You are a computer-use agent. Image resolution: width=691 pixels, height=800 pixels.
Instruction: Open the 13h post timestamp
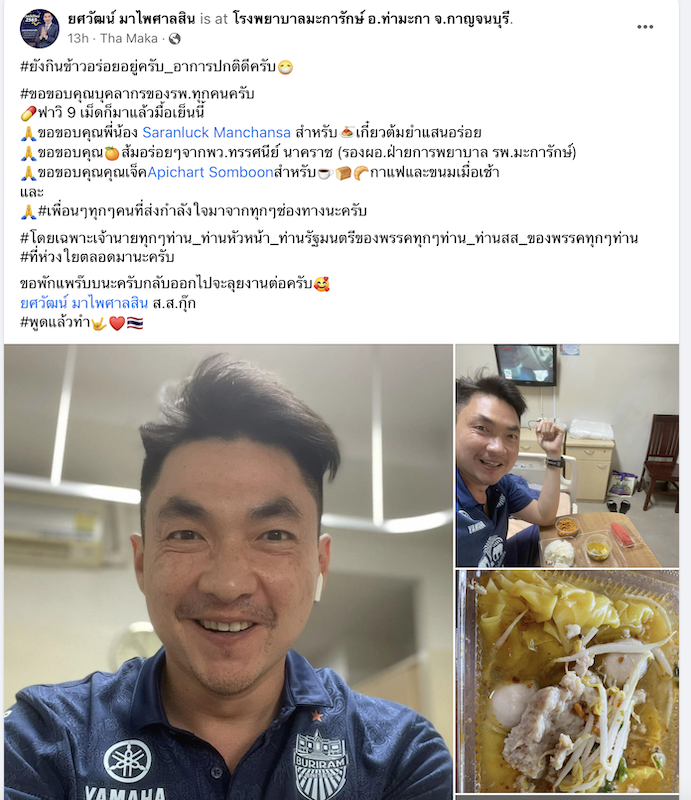click(78, 39)
